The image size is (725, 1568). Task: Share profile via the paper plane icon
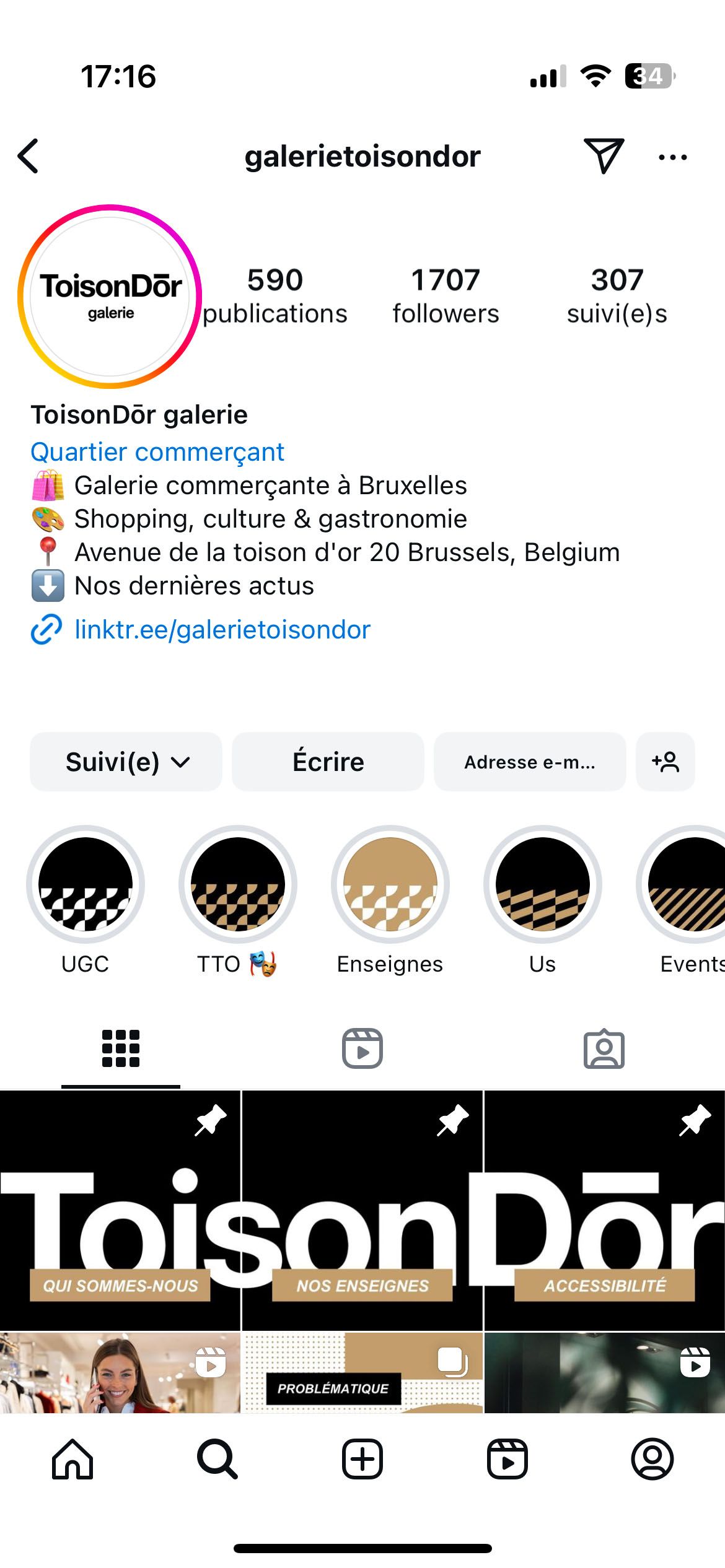click(603, 155)
